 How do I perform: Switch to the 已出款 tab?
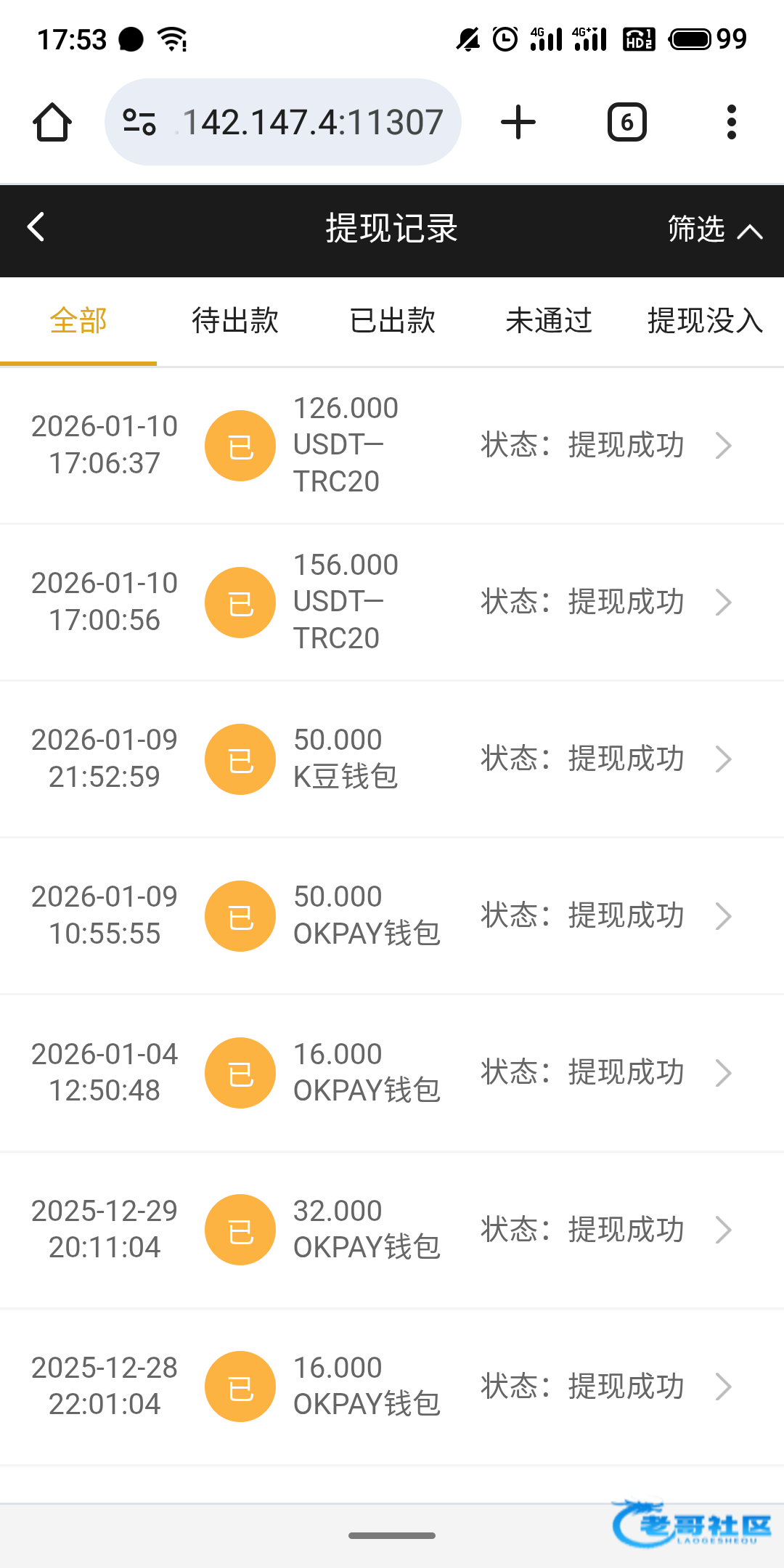pos(392,321)
